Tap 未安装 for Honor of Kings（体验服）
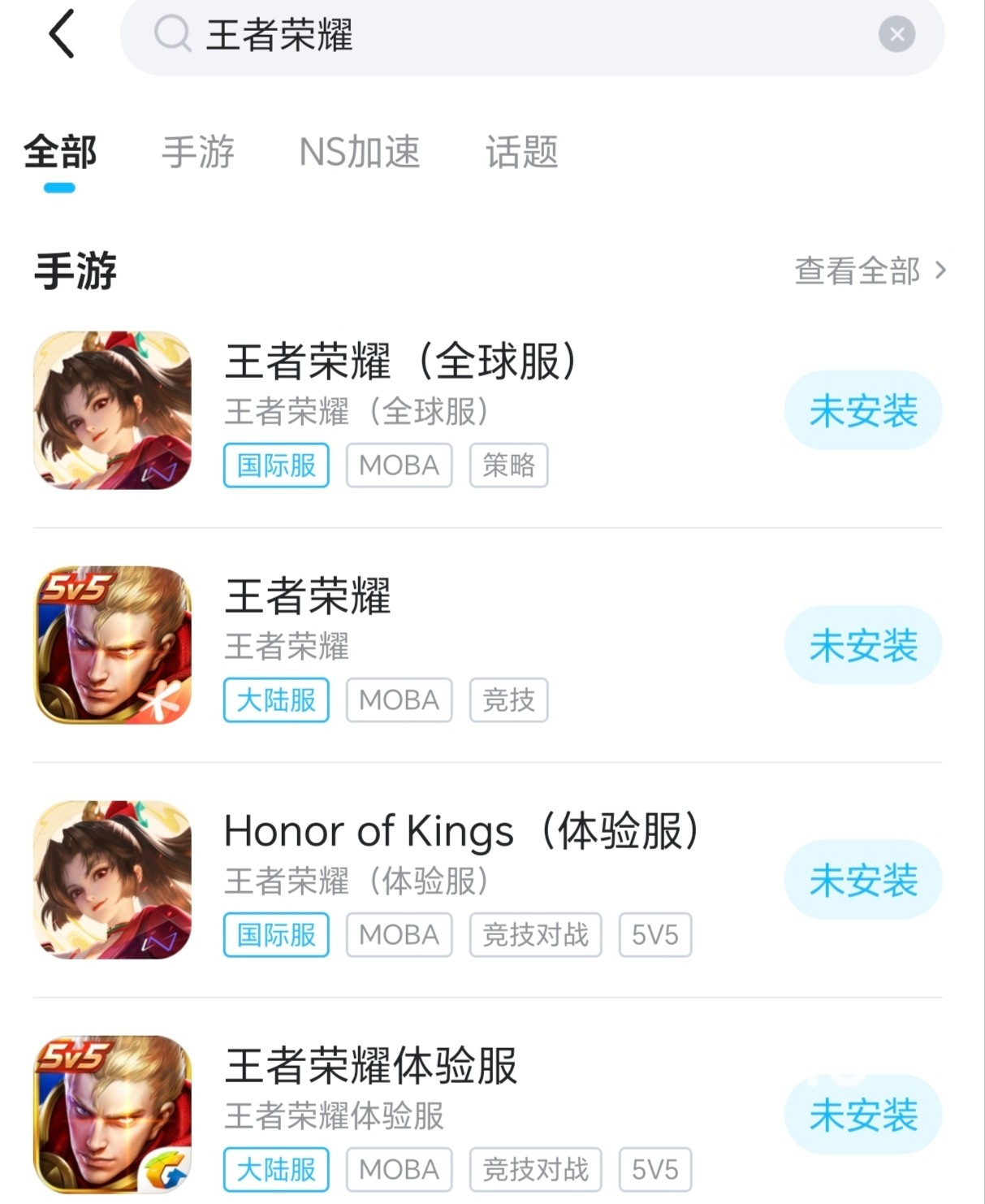This screenshot has width=985, height=1204. pyautogui.click(x=862, y=880)
